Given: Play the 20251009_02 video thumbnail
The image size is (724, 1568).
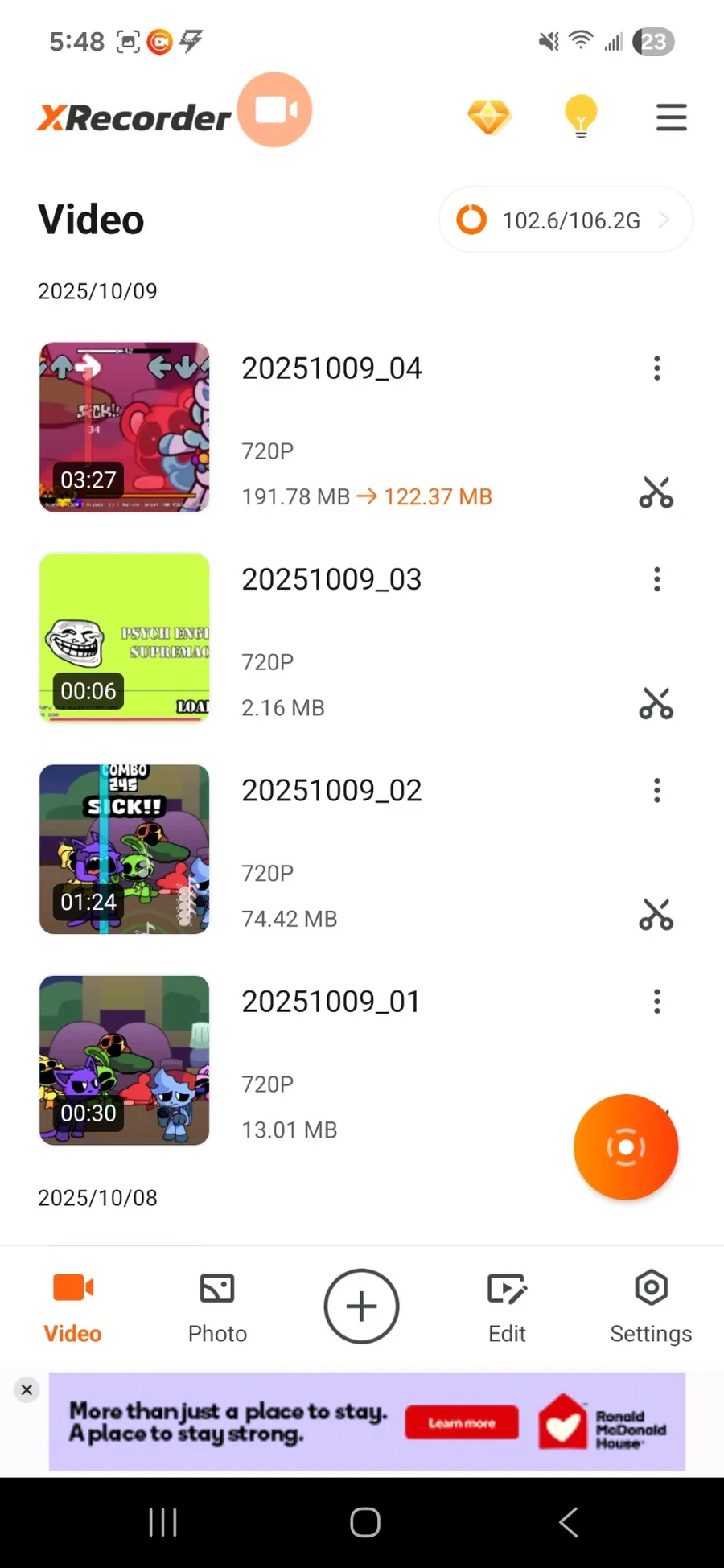Looking at the screenshot, I should pyautogui.click(x=125, y=850).
